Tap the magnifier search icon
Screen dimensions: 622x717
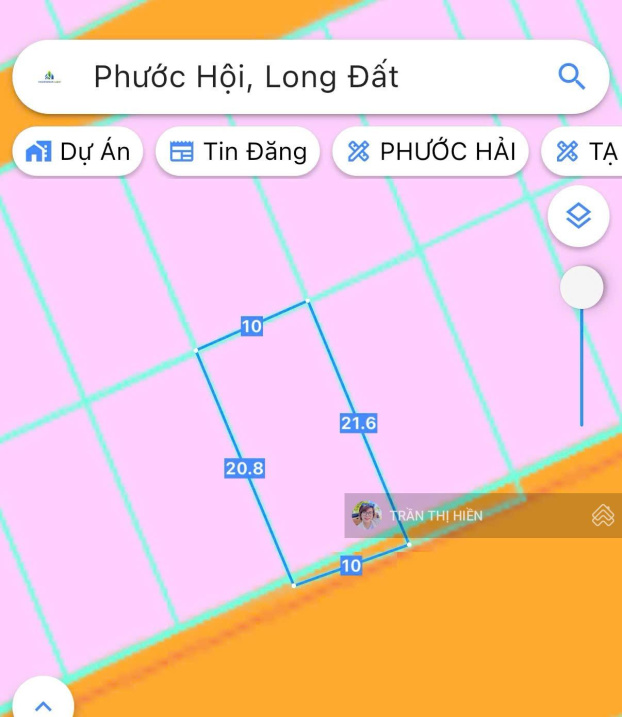[572, 77]
